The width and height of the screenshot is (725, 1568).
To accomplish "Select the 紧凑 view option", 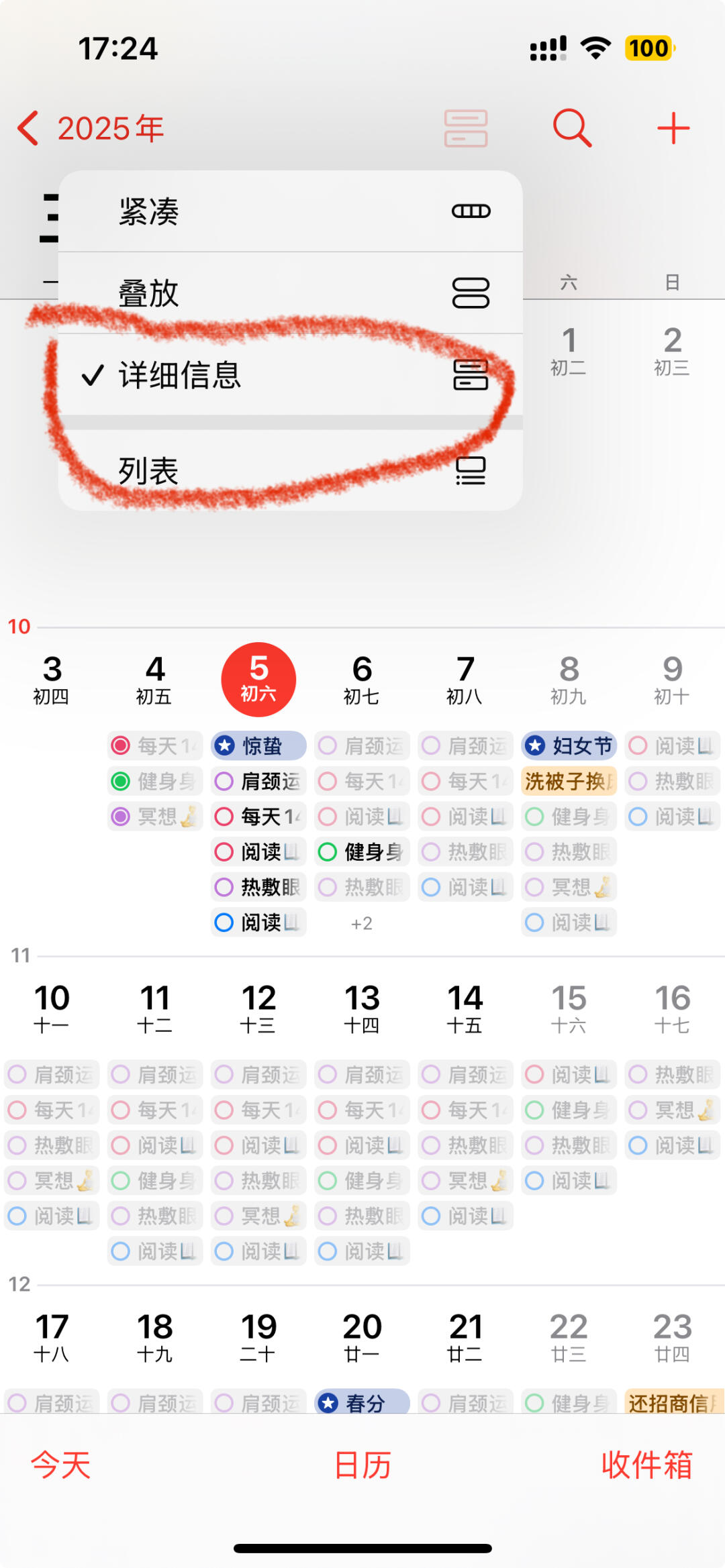I will point(290,211).
